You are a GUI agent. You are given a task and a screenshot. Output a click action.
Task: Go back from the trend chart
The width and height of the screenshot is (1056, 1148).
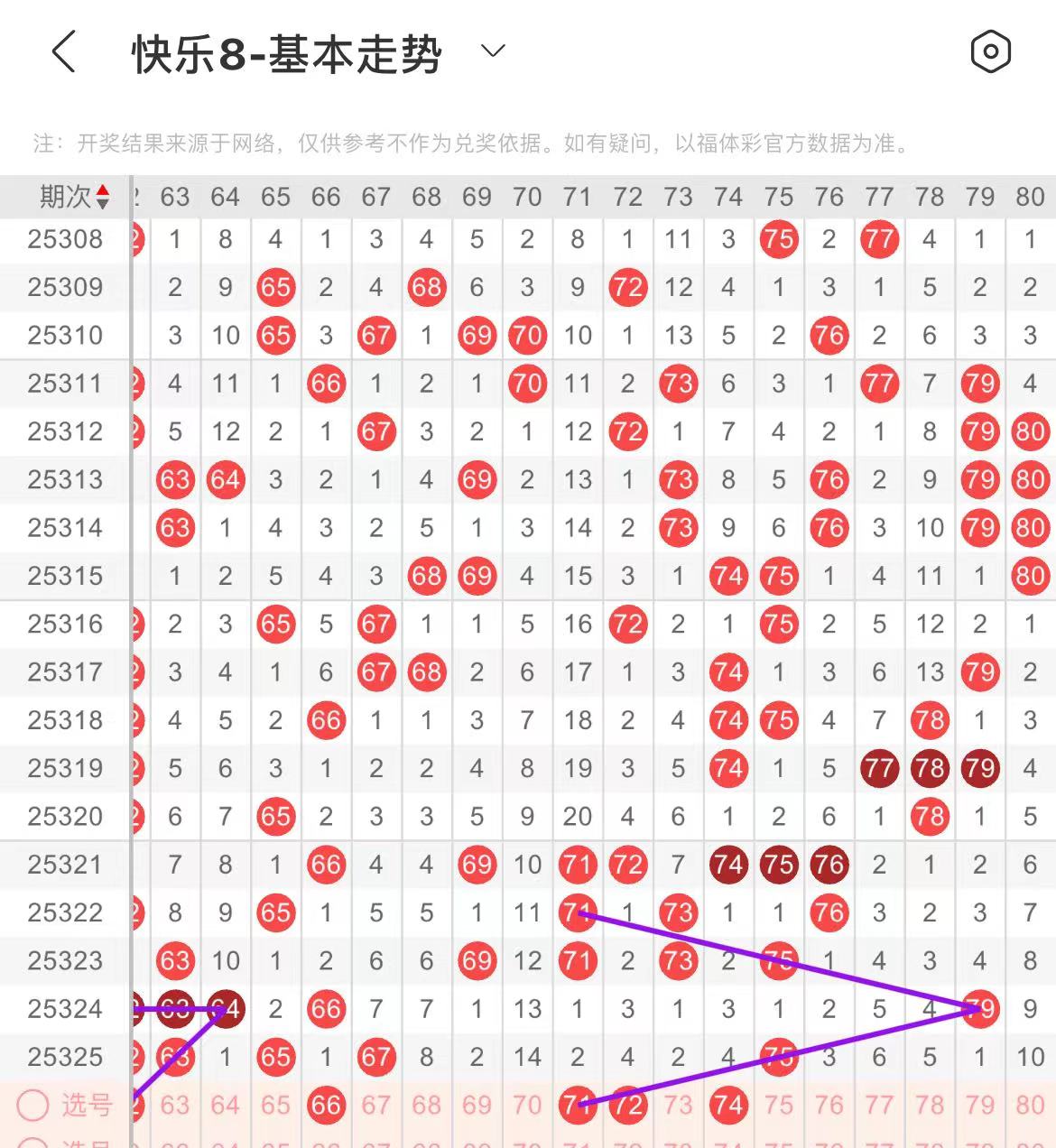63,52
